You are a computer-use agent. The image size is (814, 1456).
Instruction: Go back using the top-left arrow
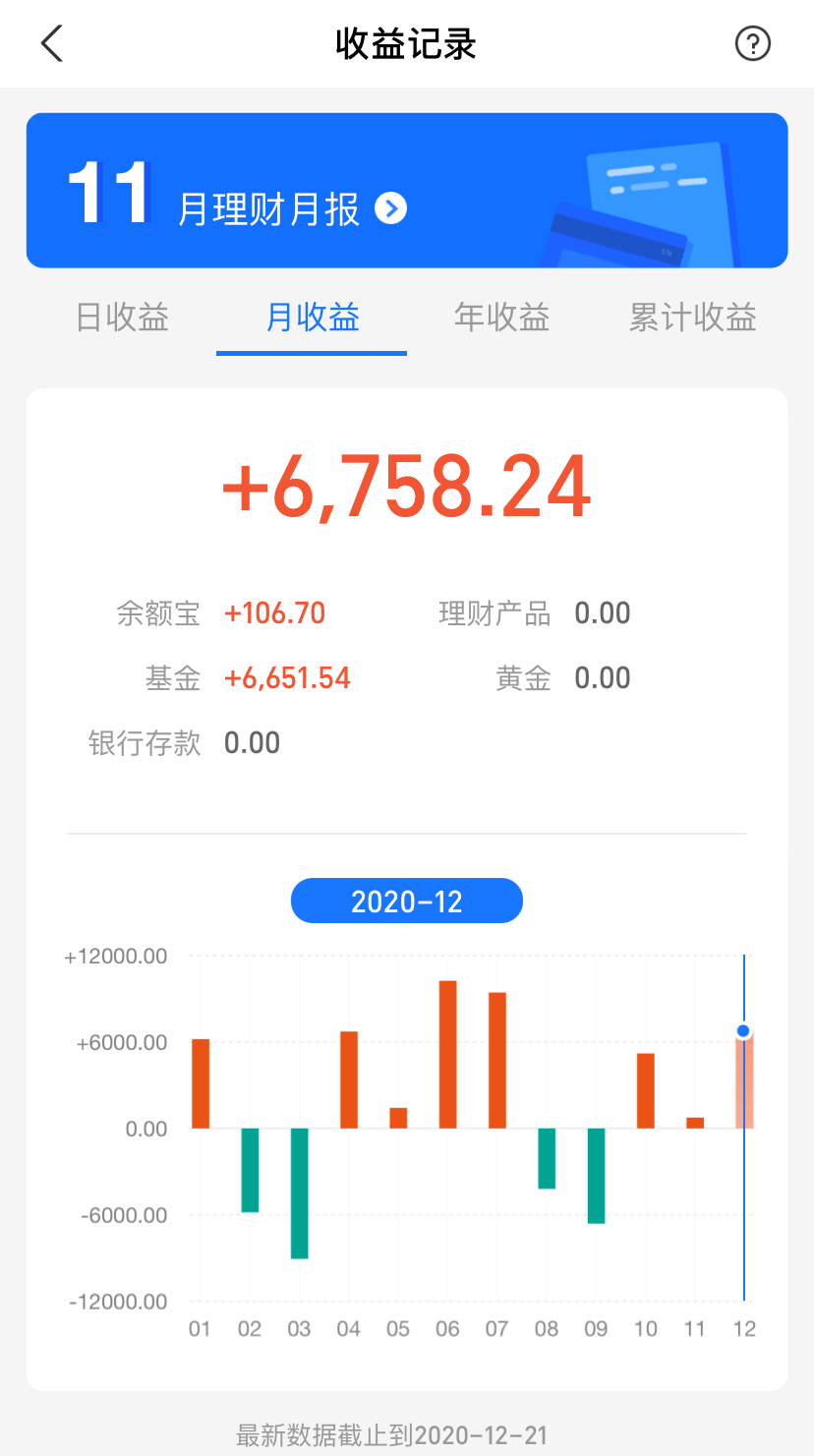pyautogui.click(x=52, y=43)
